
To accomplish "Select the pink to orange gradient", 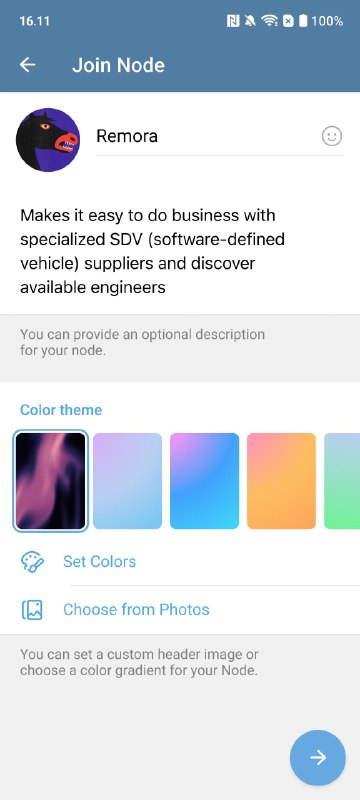I will 281,481.
